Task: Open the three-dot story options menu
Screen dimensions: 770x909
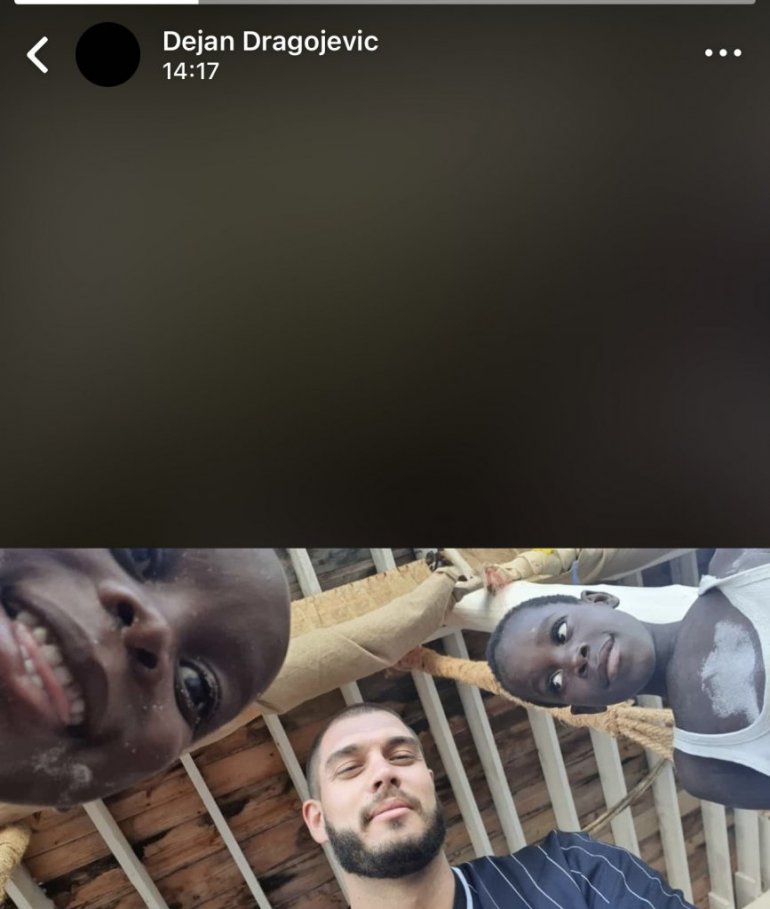Action: pos(722,53)
